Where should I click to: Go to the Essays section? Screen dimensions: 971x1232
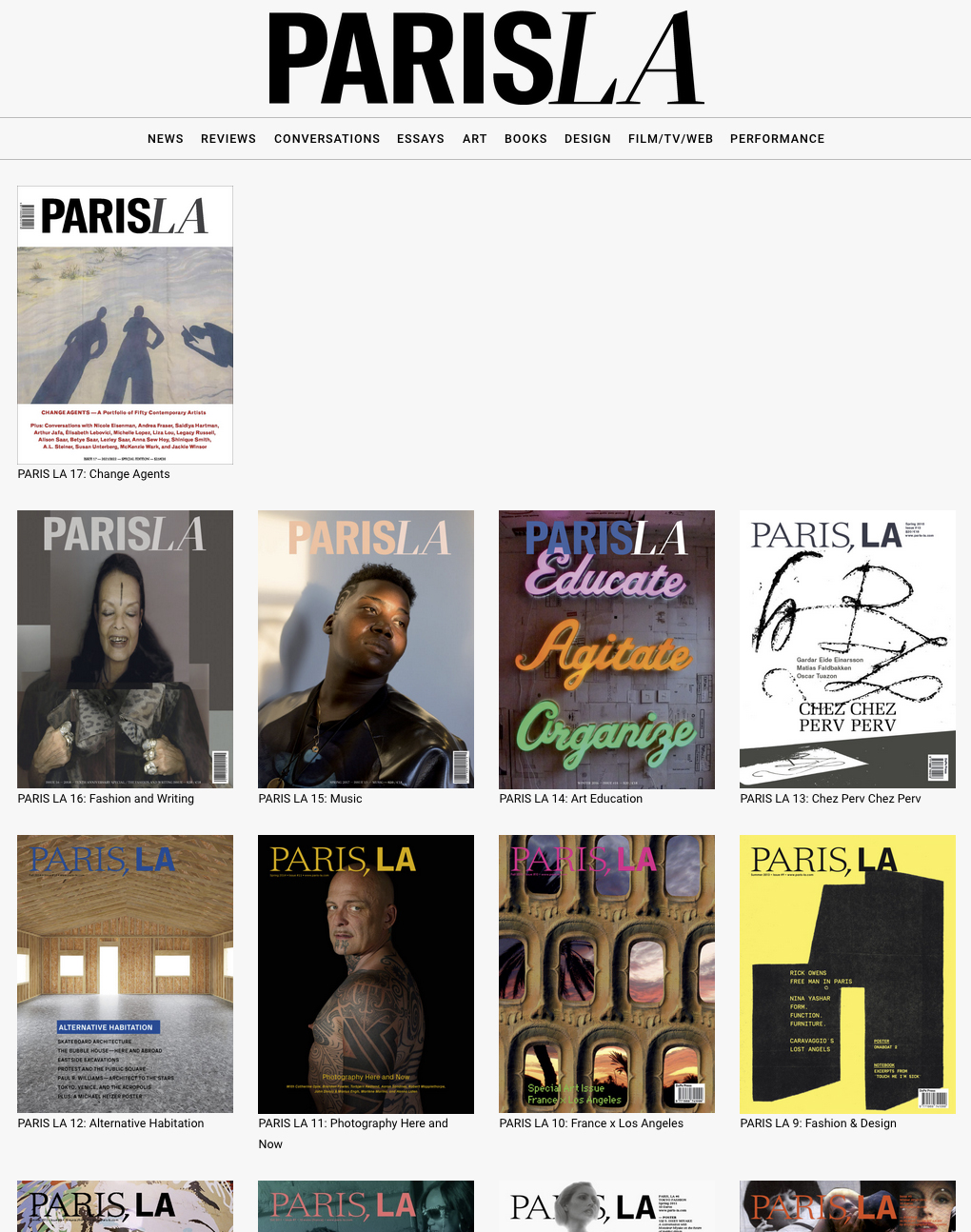point(421,139)
